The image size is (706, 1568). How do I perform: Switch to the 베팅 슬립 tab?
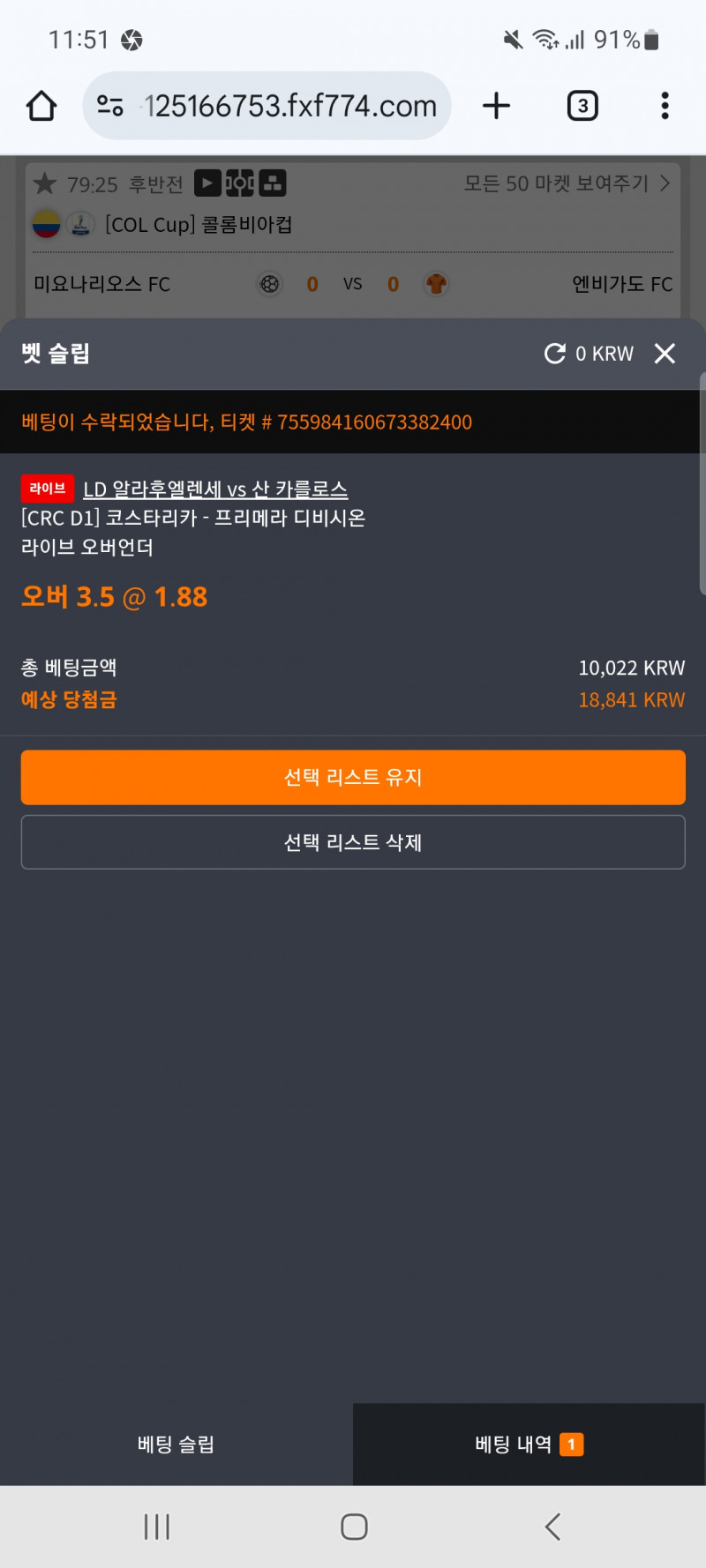[176, 1445]
